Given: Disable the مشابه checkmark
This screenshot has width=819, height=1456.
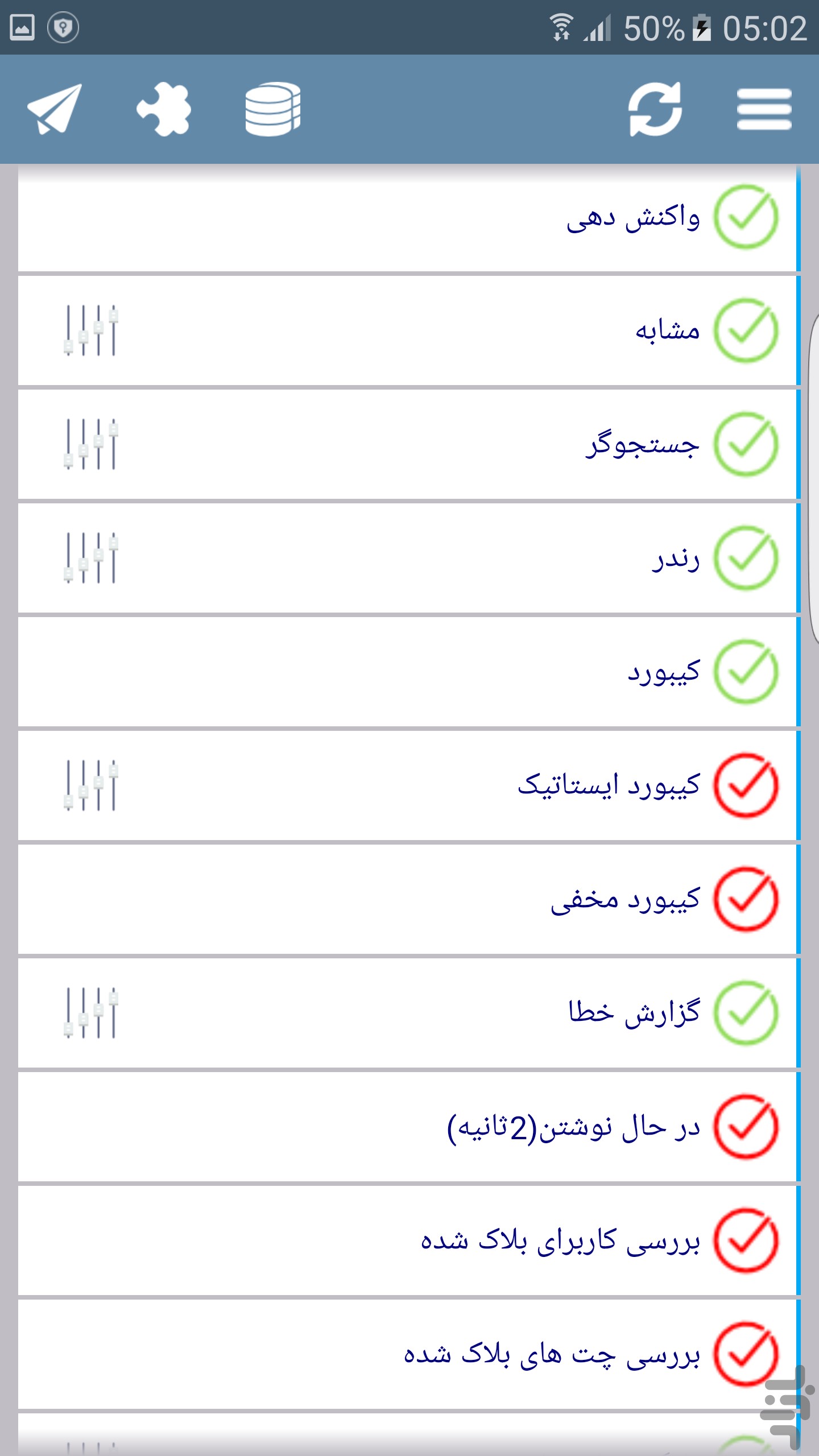Looking at the screenshot, I should (x=746, y=330).
